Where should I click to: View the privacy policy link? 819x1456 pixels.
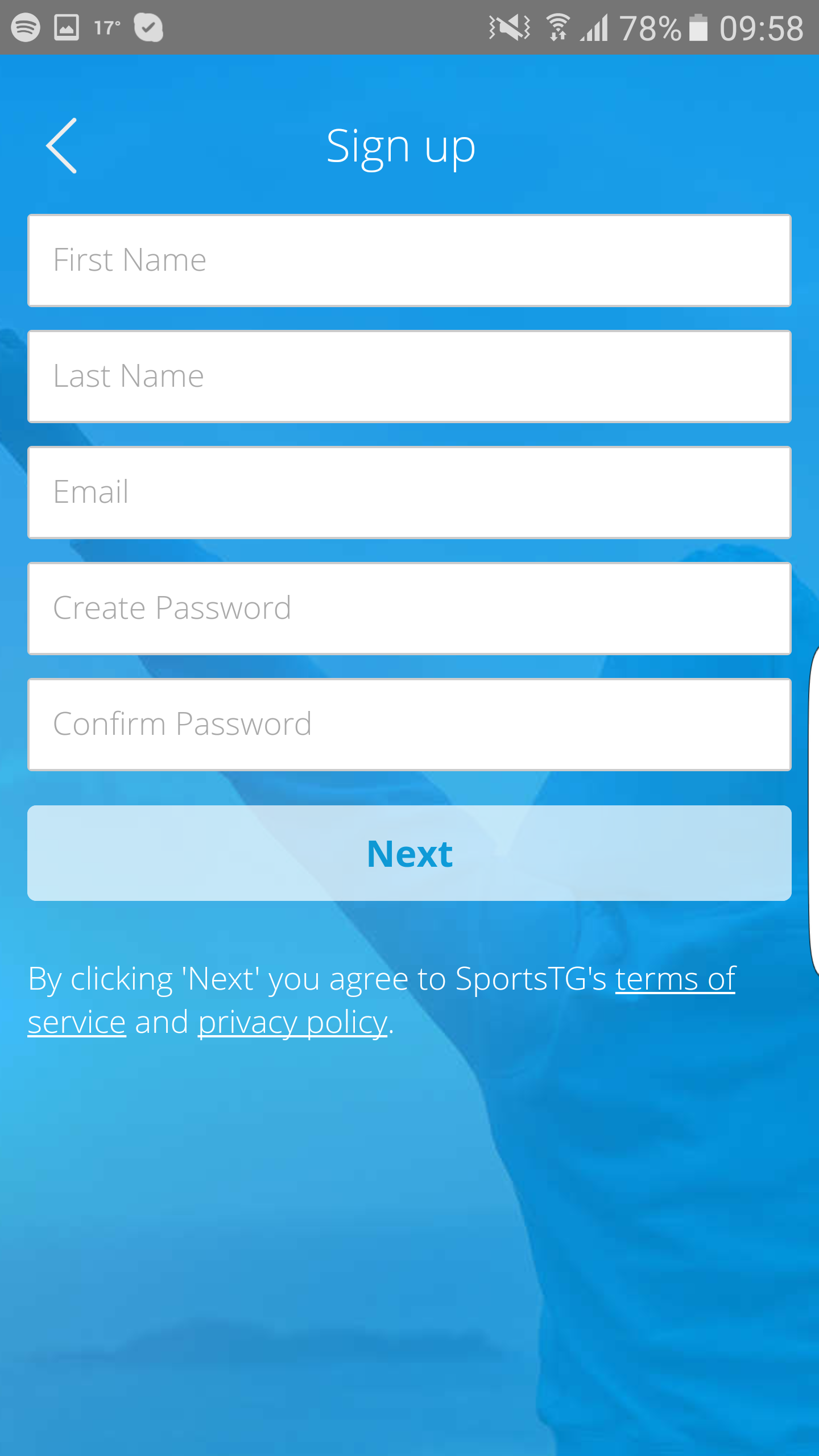[x=292, y=1023]
